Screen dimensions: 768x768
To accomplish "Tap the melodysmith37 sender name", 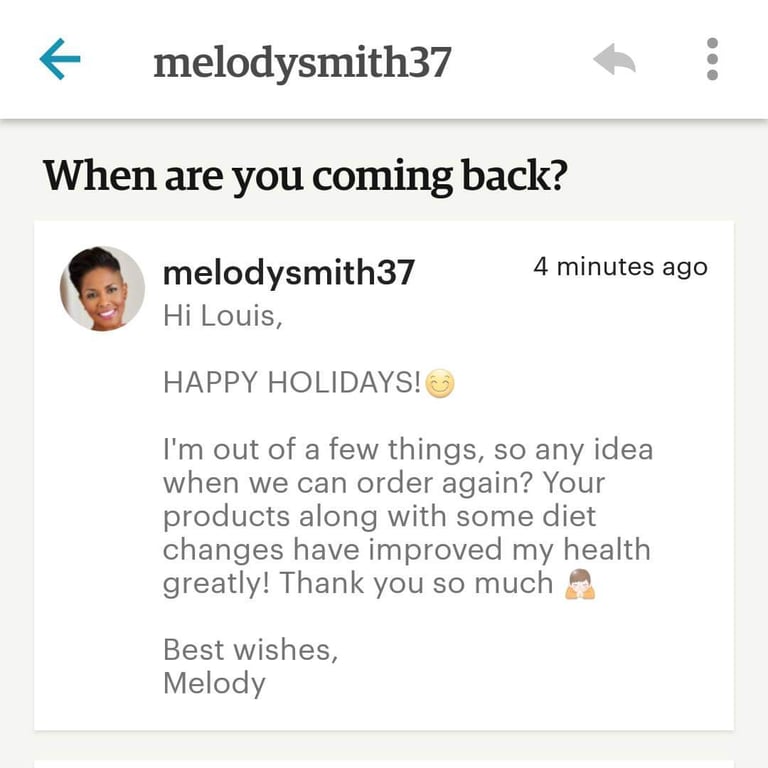I will [x=288, y=272].
